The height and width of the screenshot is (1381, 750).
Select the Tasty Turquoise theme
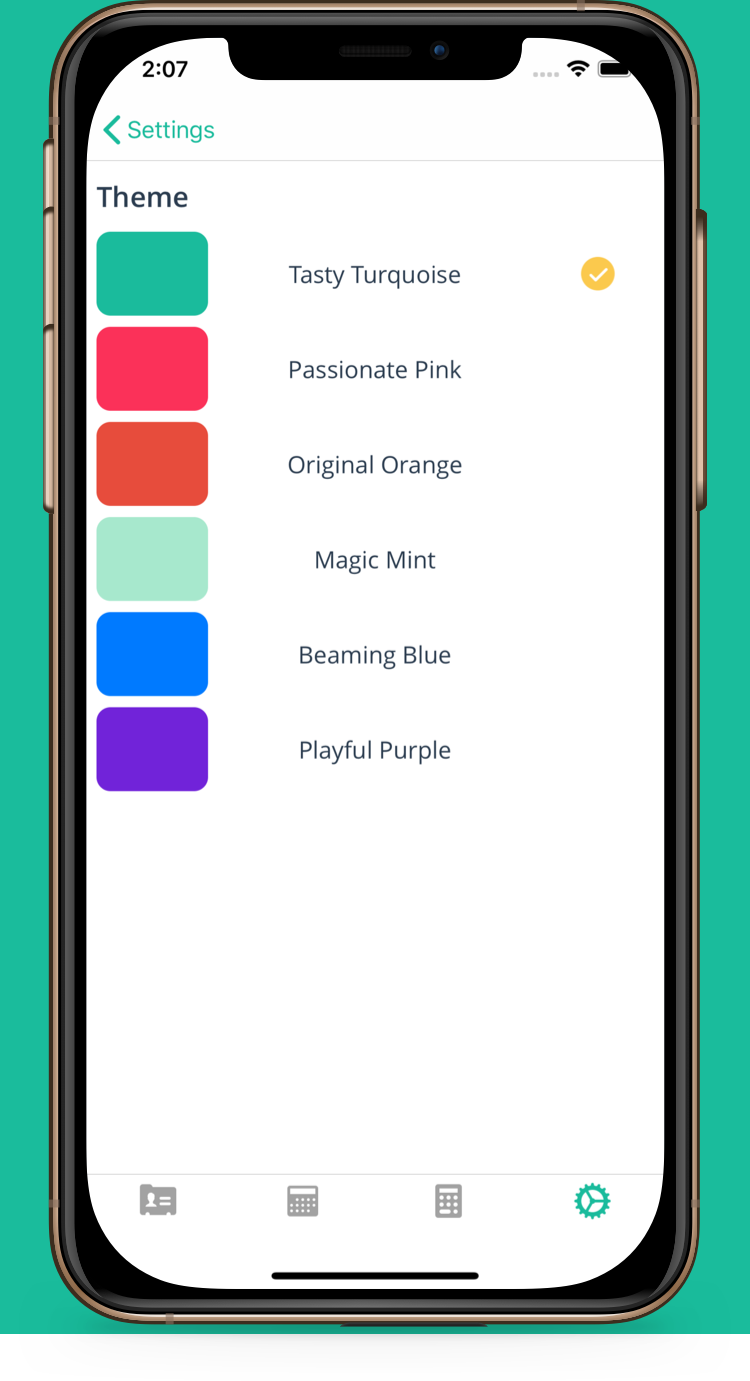374,275
